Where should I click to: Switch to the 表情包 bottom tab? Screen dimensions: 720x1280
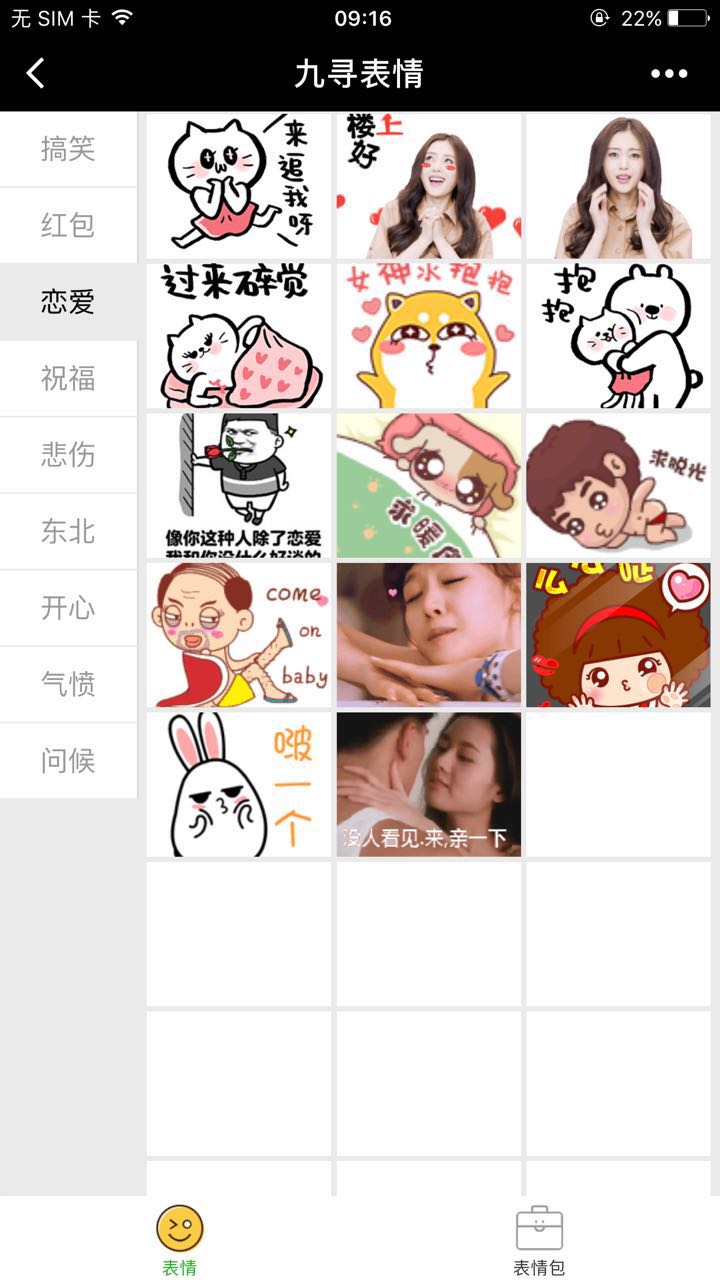click(539, 1240)
